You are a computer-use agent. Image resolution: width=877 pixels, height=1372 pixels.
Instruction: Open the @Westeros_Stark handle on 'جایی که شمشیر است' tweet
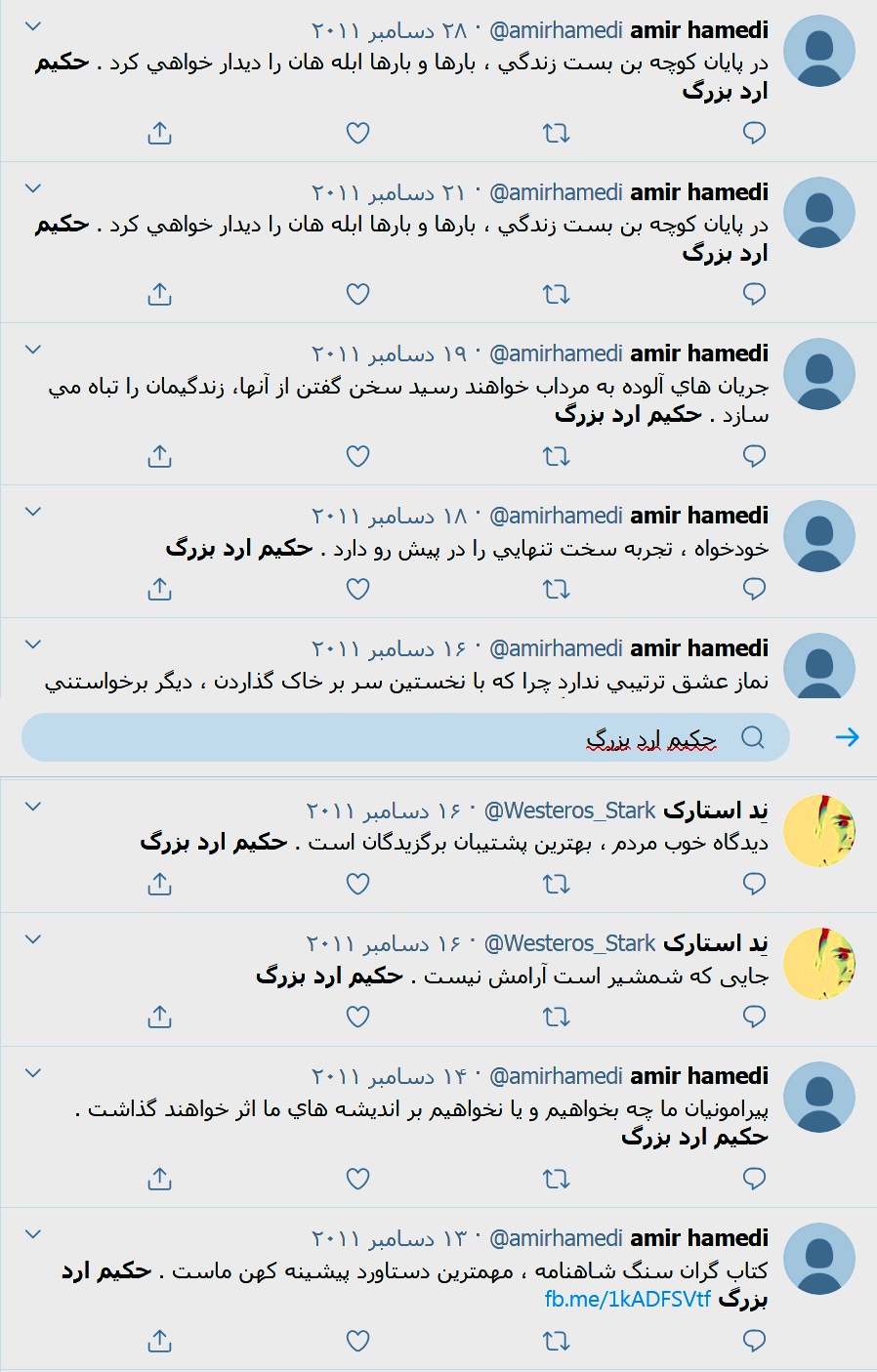[x=569, y=943]
